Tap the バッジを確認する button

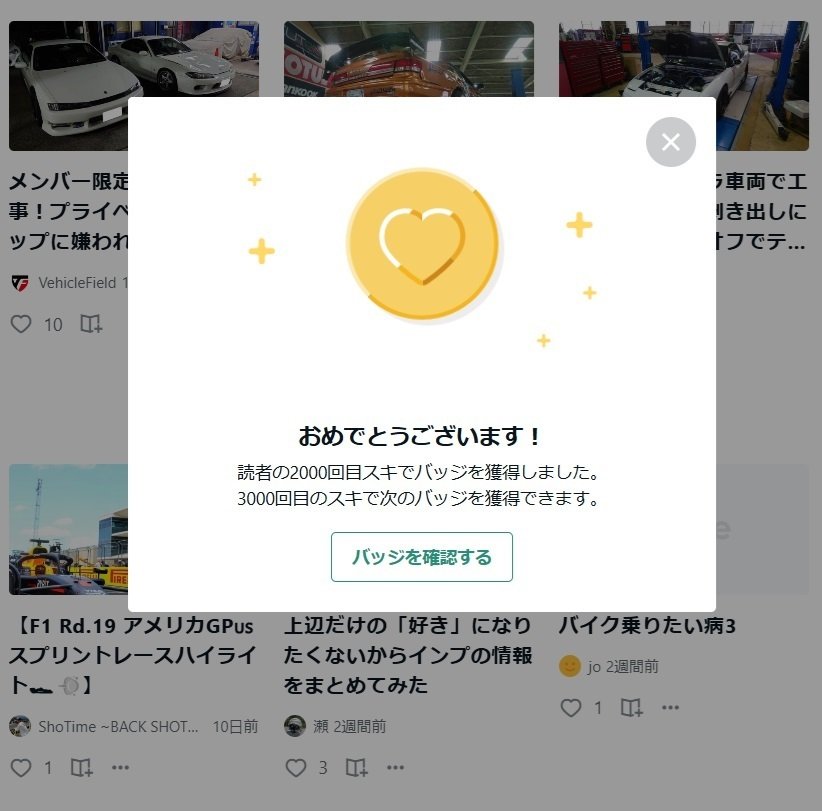421,557
